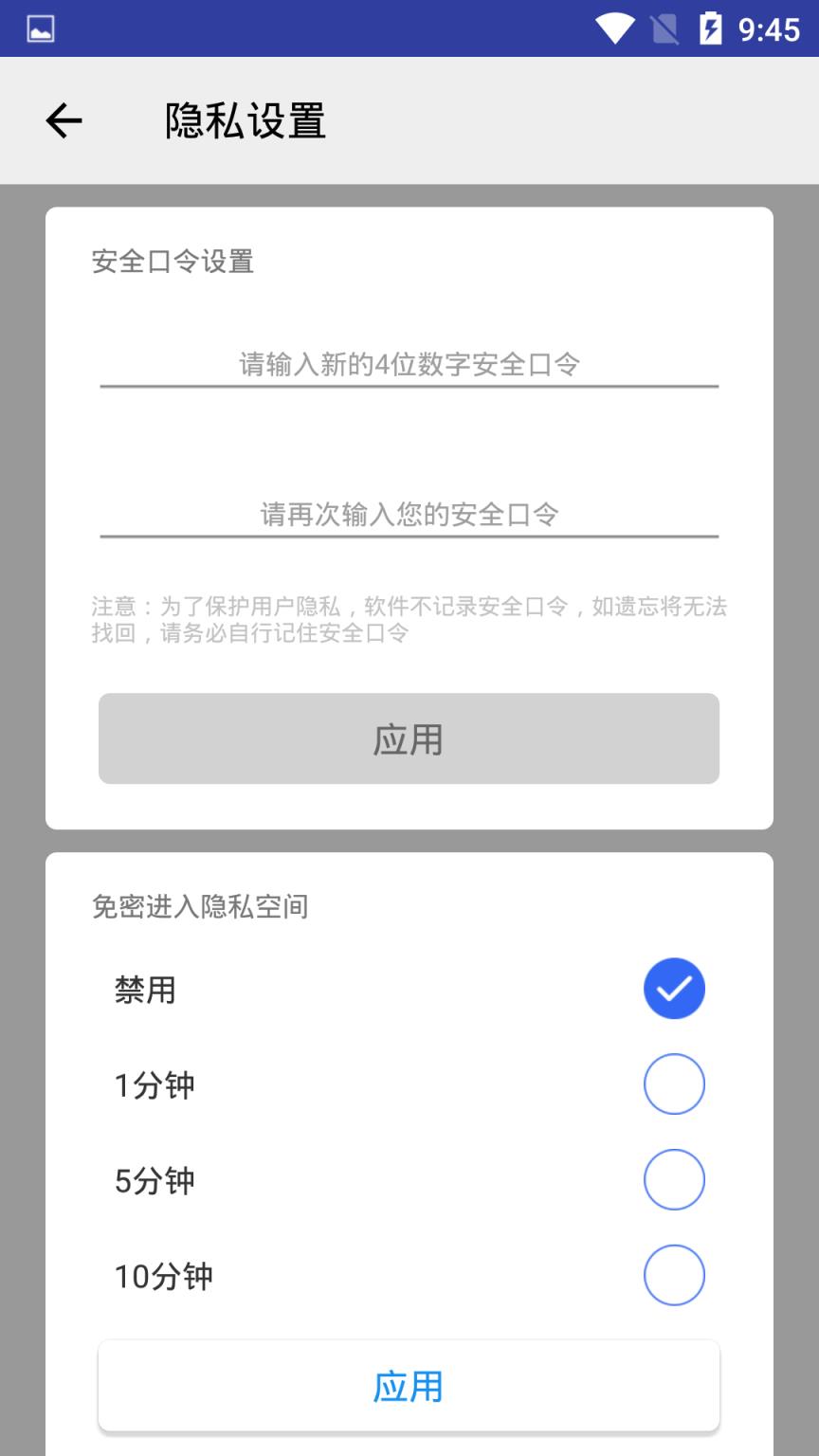Screen dimensions: 819x1456
Task: Focus the passcode confirmation input field
Action: (x=409, y=515)
